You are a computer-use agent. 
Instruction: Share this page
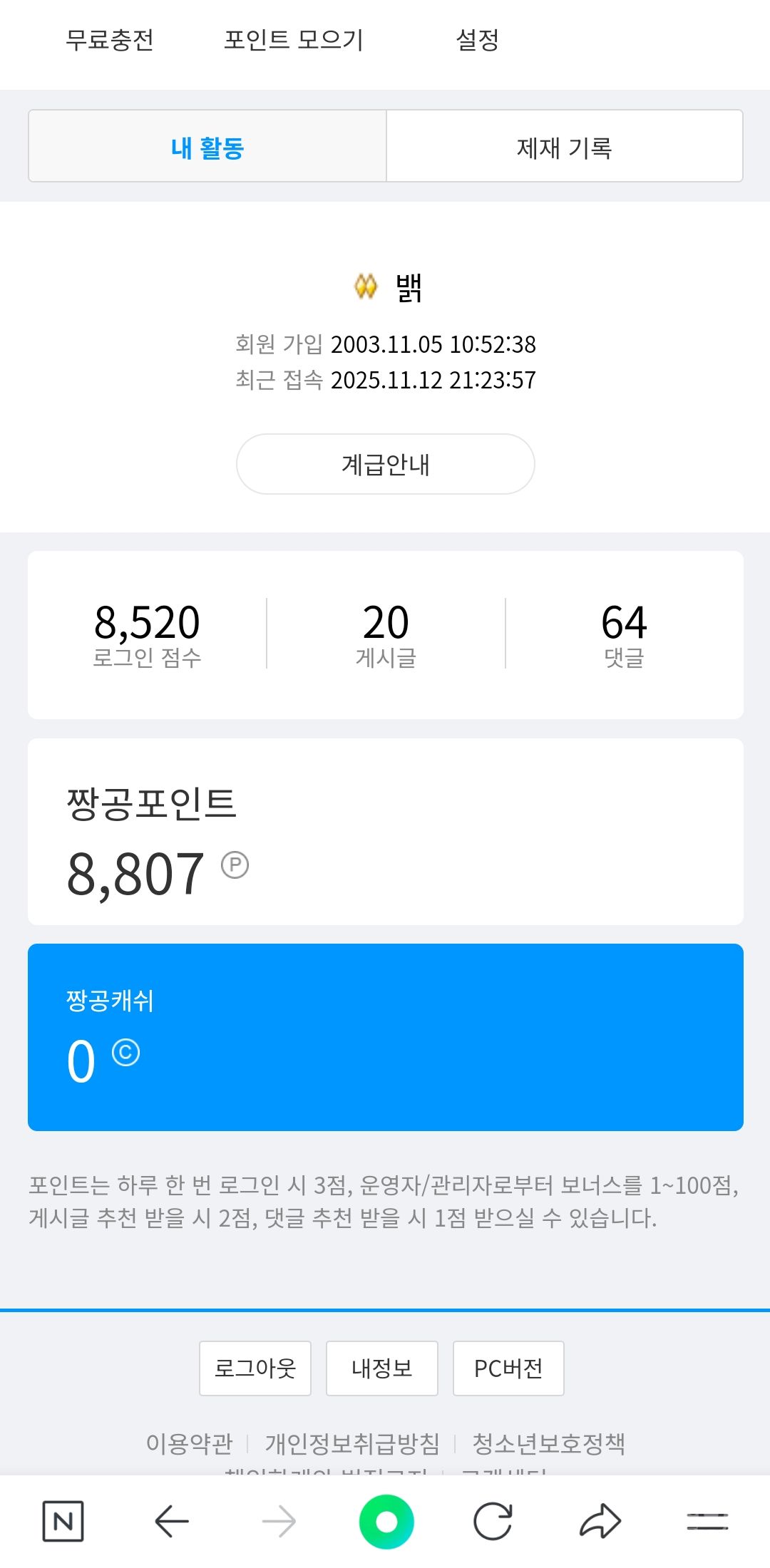pyautogui.click(x=600, y=1522)
